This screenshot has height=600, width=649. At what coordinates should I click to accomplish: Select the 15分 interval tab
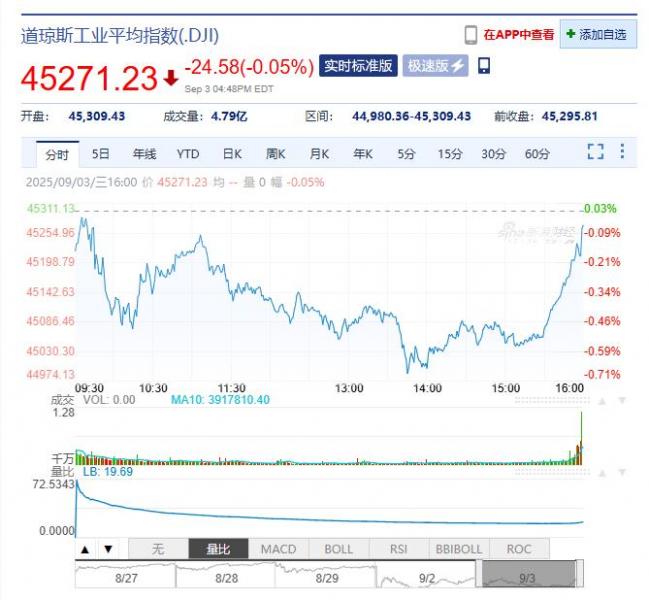click(x=450, y=153)
